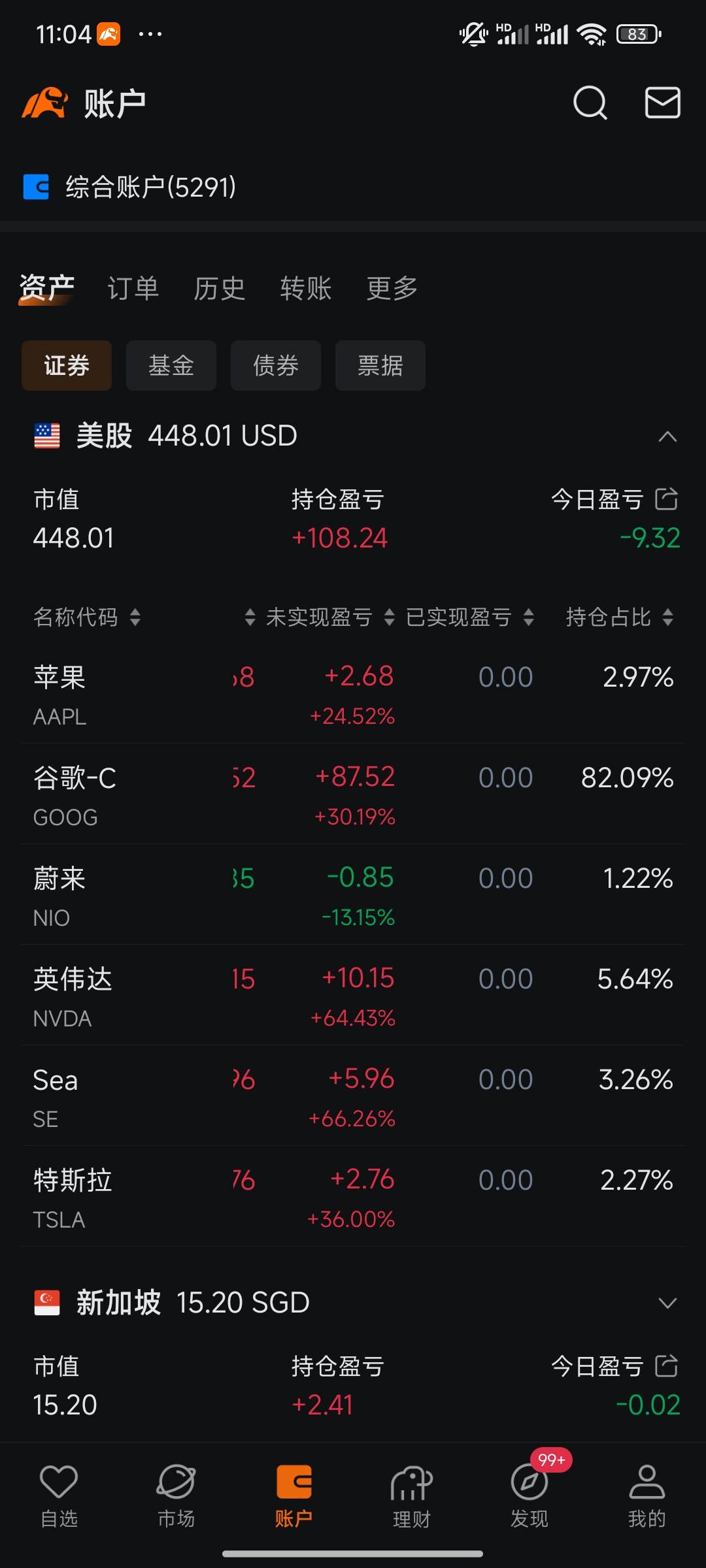The width and height of the screenshot is (706, 1568).
Task: Select the 票据 chip
Action: [380, 365]
